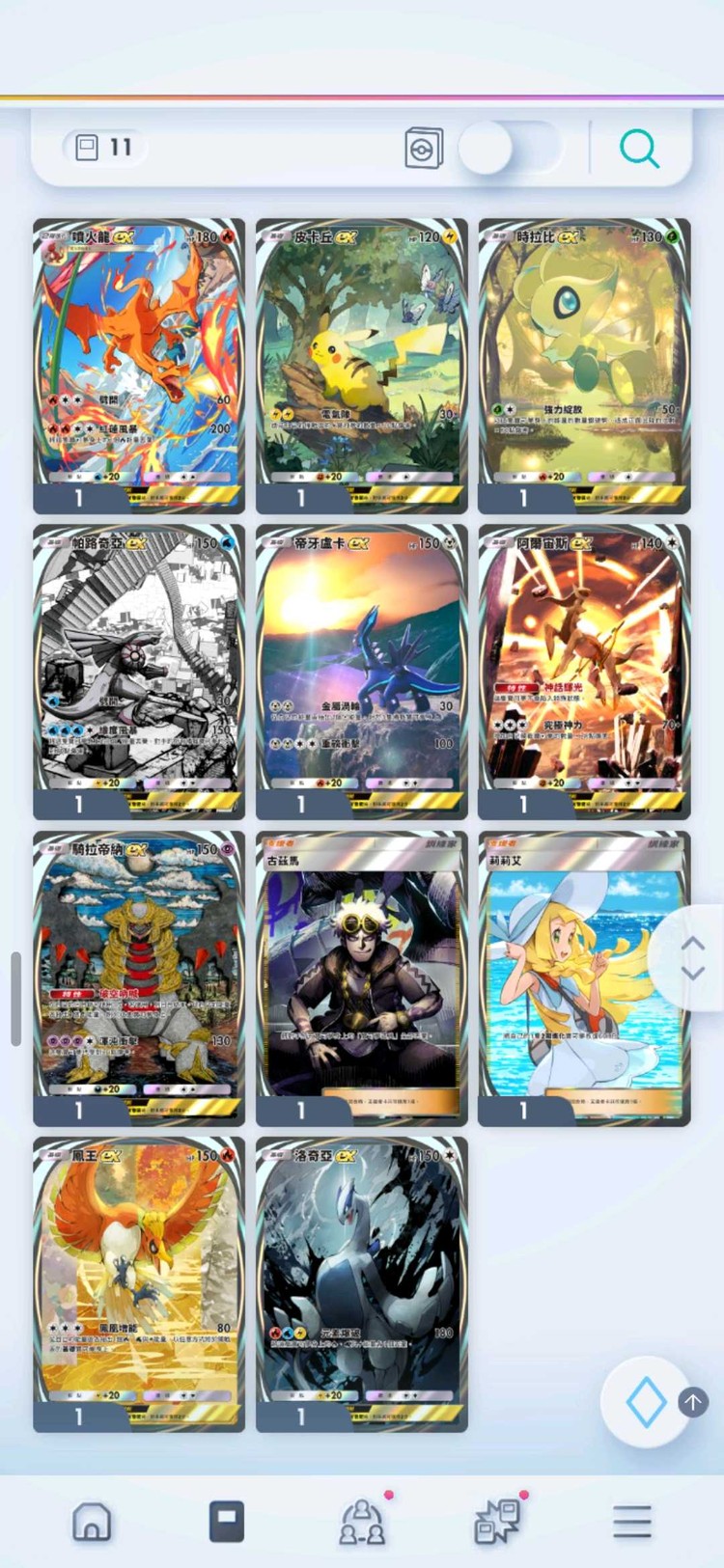Switch to the cards collection tab
724x1568 pixels.
point(227,1522)
